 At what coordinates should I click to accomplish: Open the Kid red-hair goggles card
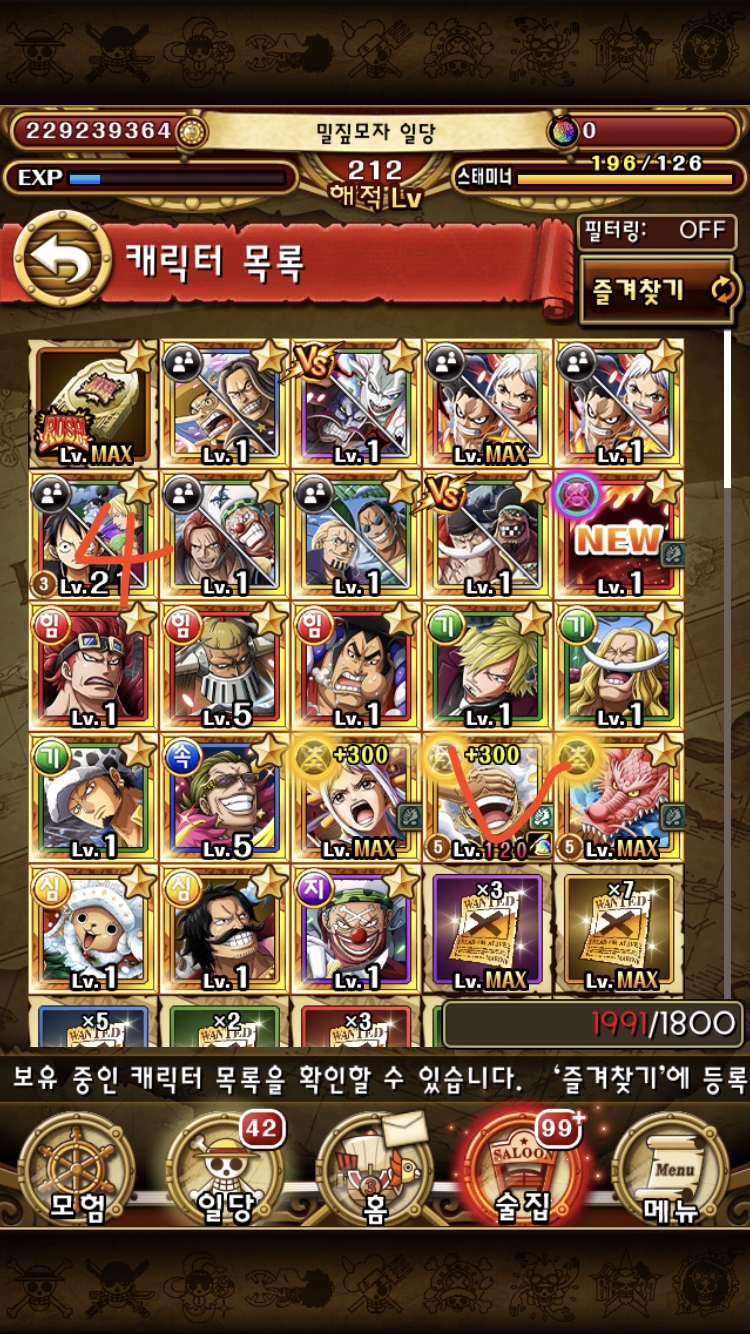[x=93, y=666]
